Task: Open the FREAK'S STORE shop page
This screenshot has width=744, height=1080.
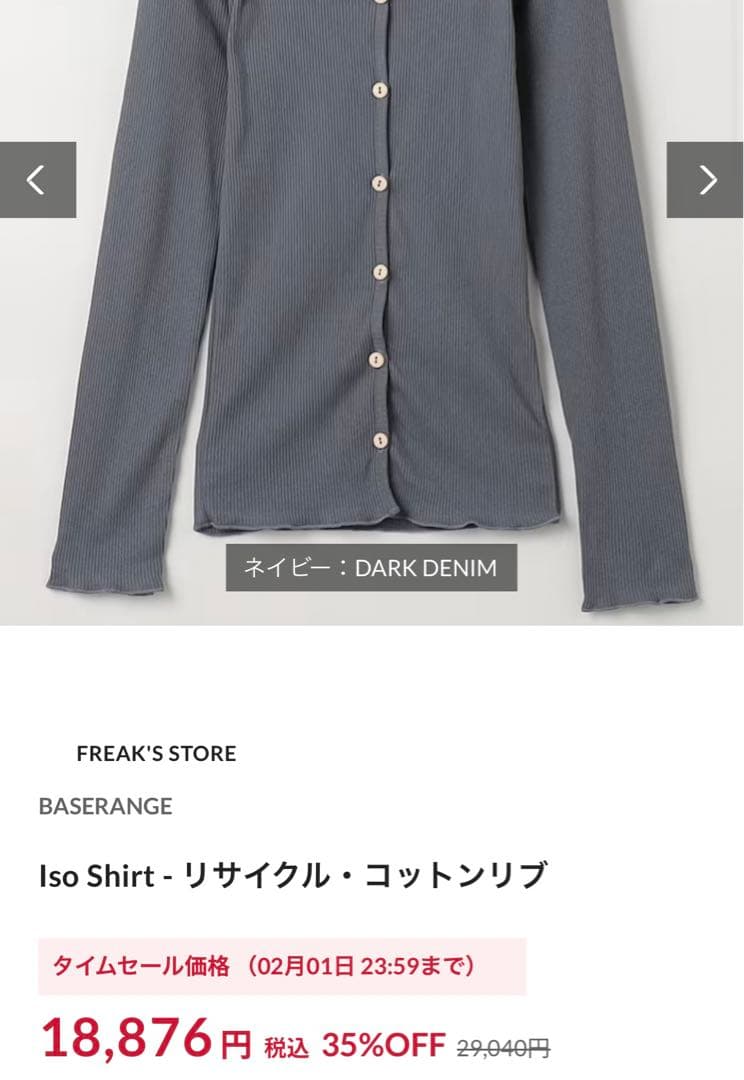Action: (155, 754)
